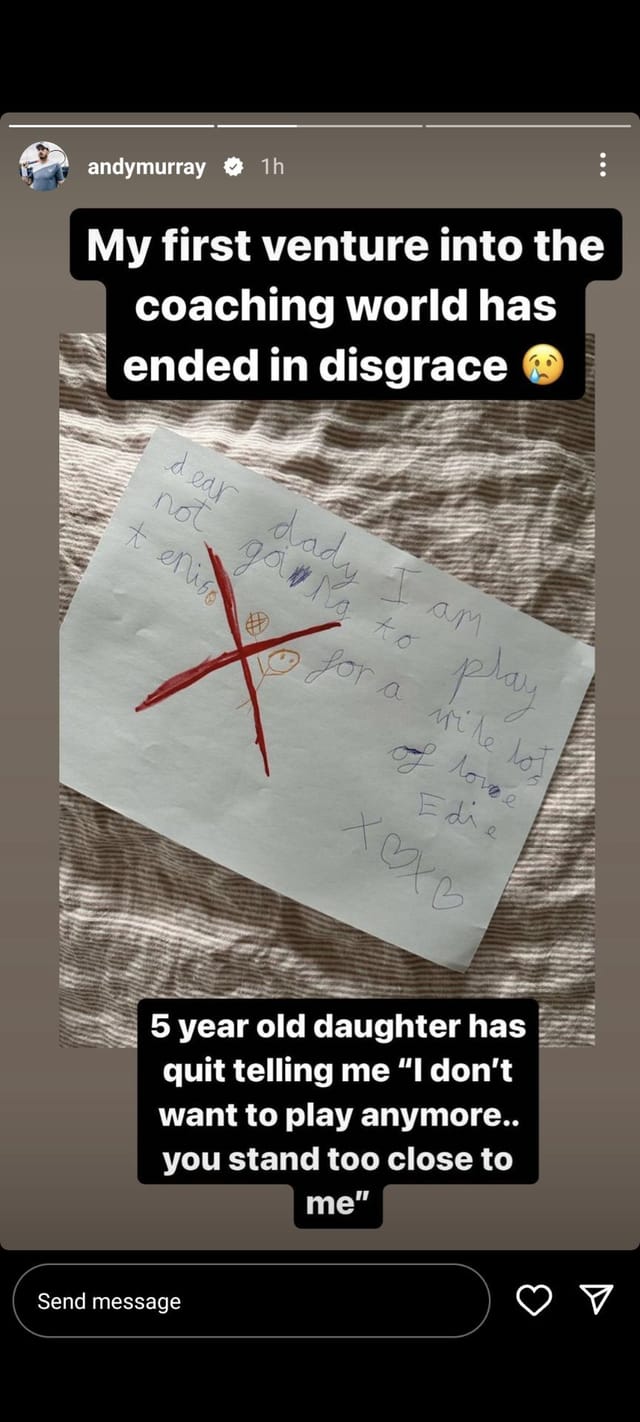Share the story via paper plane icon
Screen dimensions: 640x1422
pyautogui.click(x=596, y=1299)
